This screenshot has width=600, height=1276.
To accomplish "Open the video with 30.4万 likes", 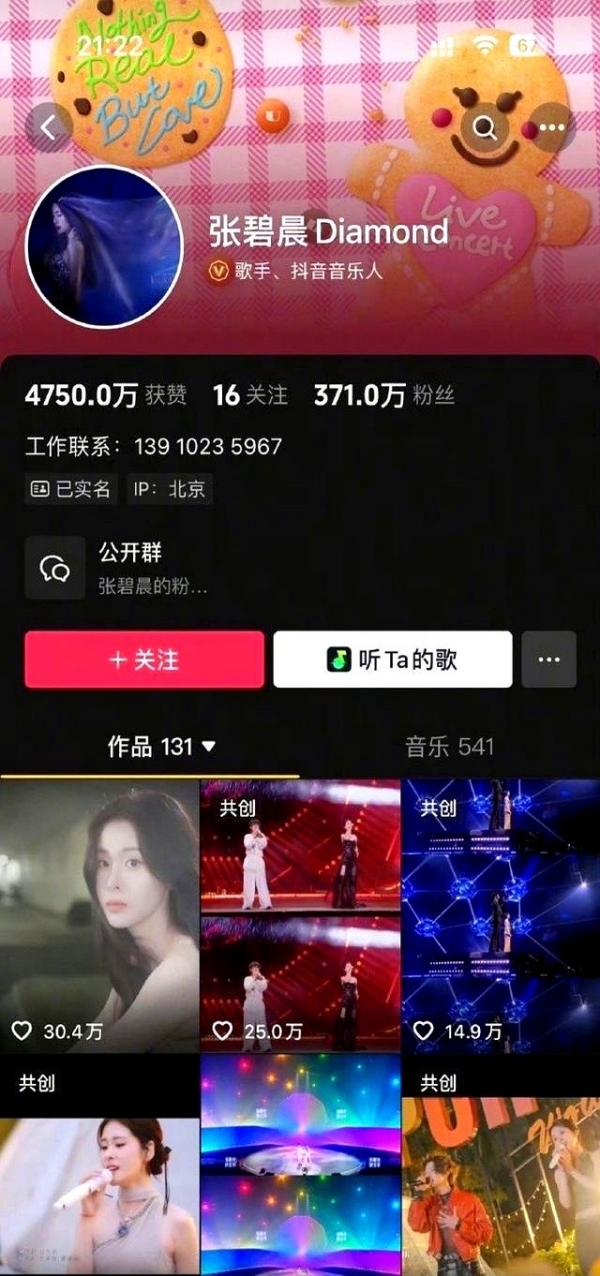I will point(99,915).
